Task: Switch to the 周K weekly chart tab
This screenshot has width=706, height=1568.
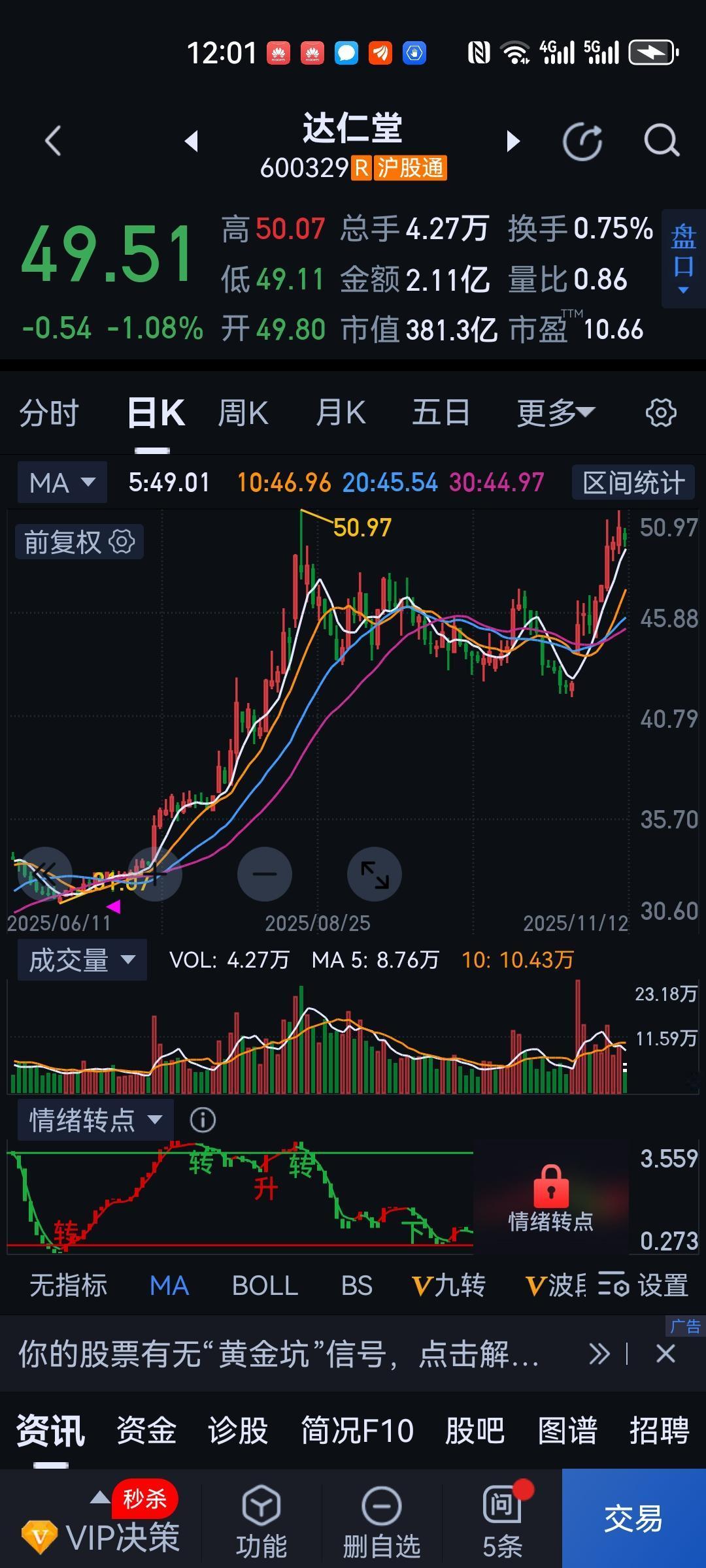Action: (x=242, y=412)
